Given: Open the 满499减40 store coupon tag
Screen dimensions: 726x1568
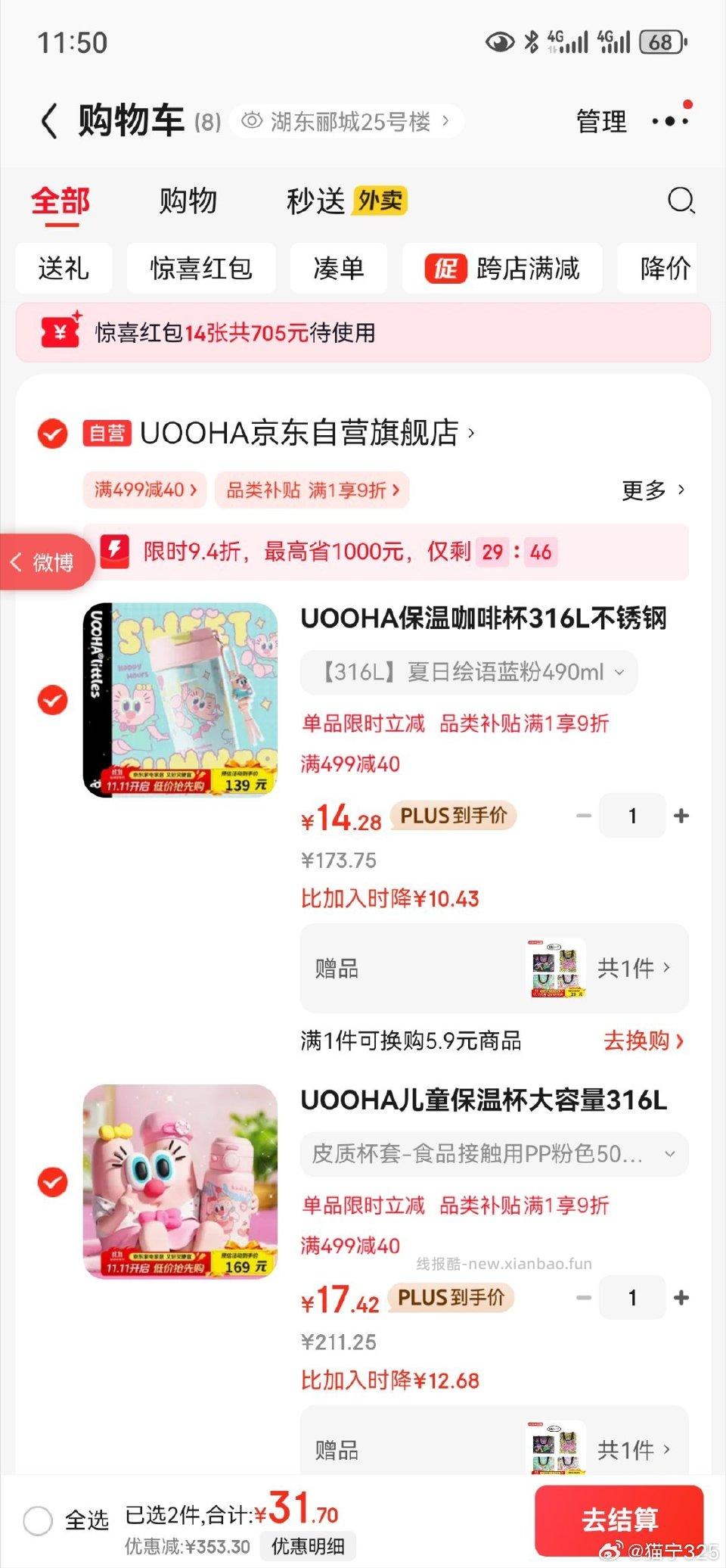Looking at the screenshot, I should (x=144, y=490).
